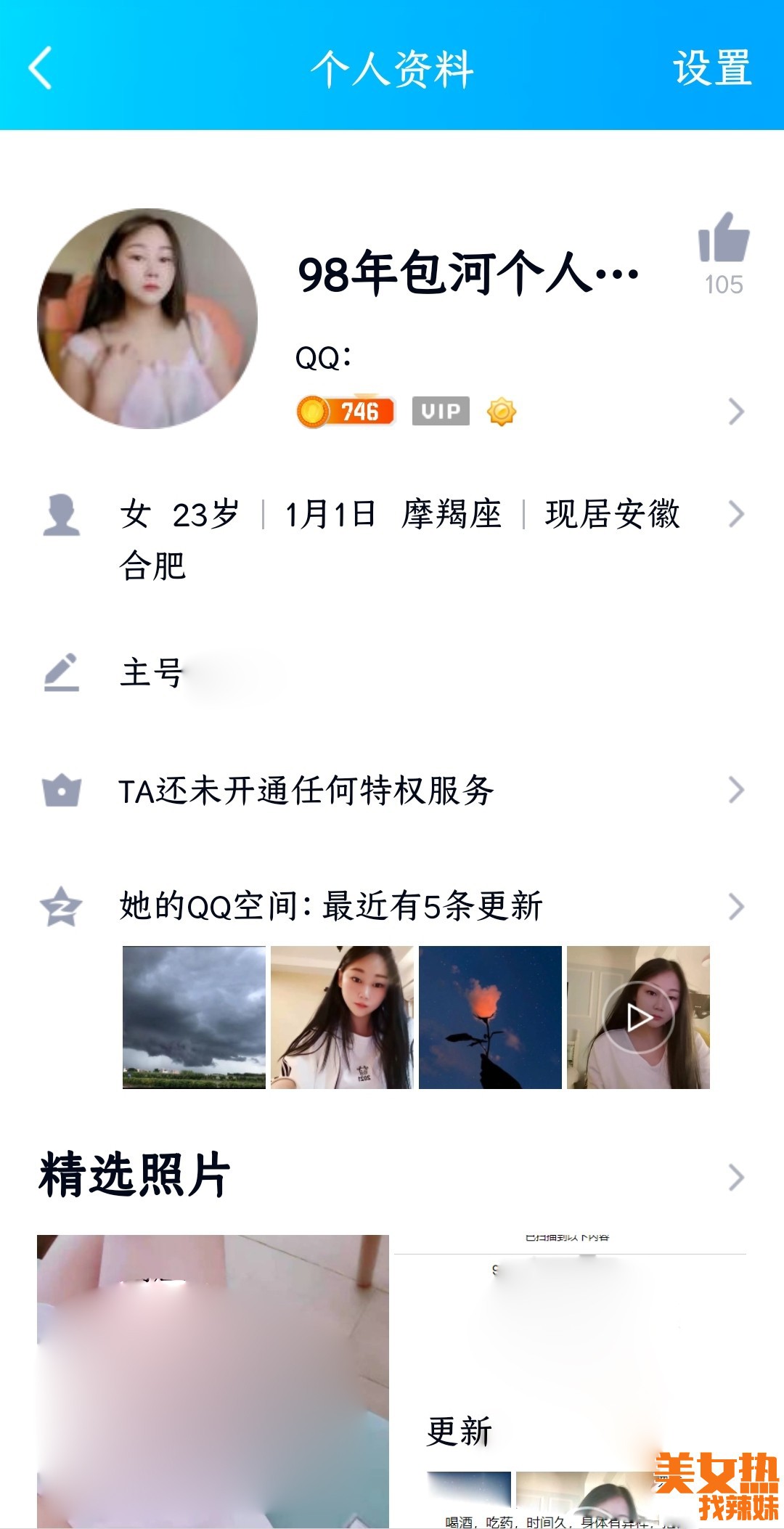
Task: Open the level 746 and VIP badges row
Action: [x=519, y=412]
